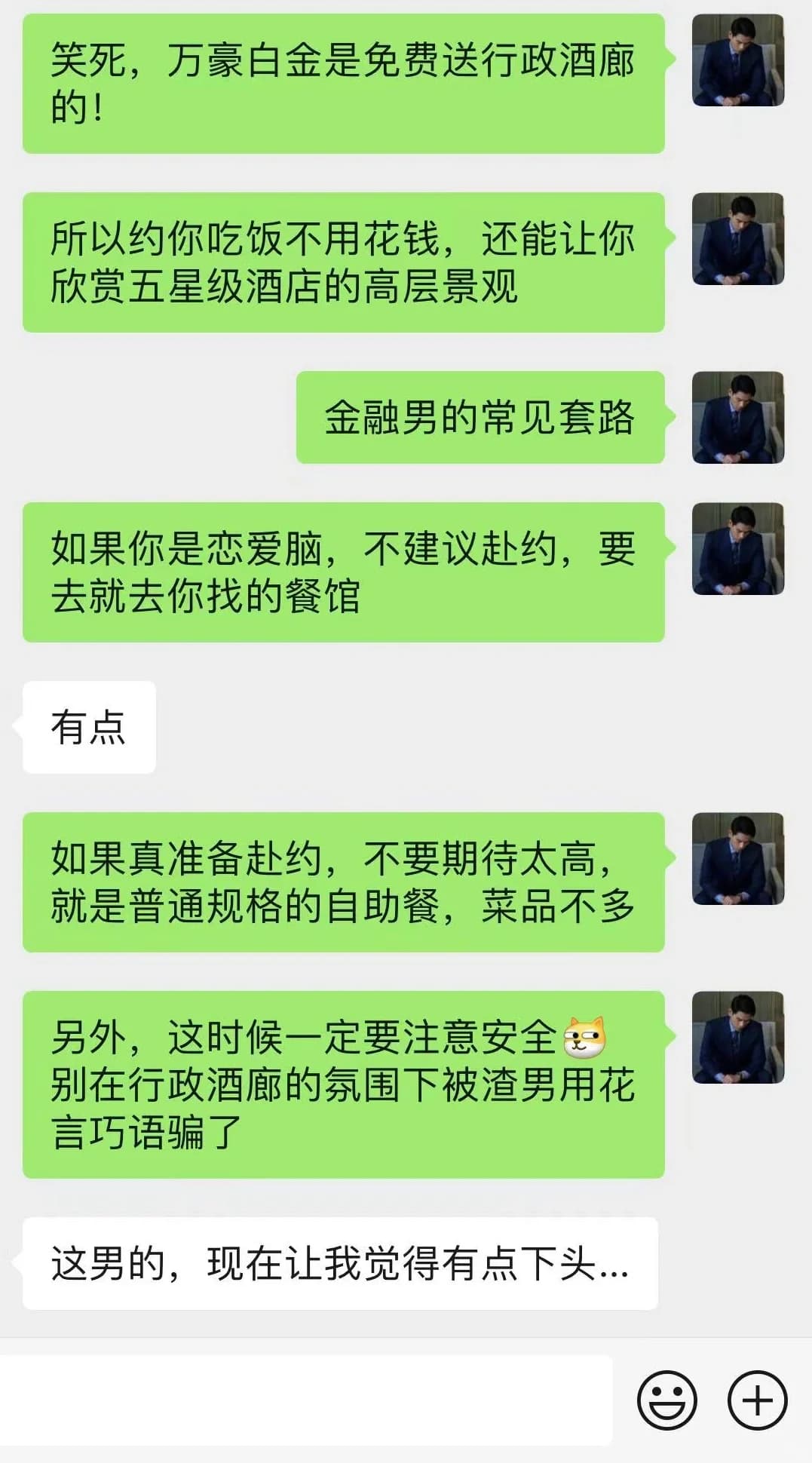Tap the message input field

(x=305, y=1400)
